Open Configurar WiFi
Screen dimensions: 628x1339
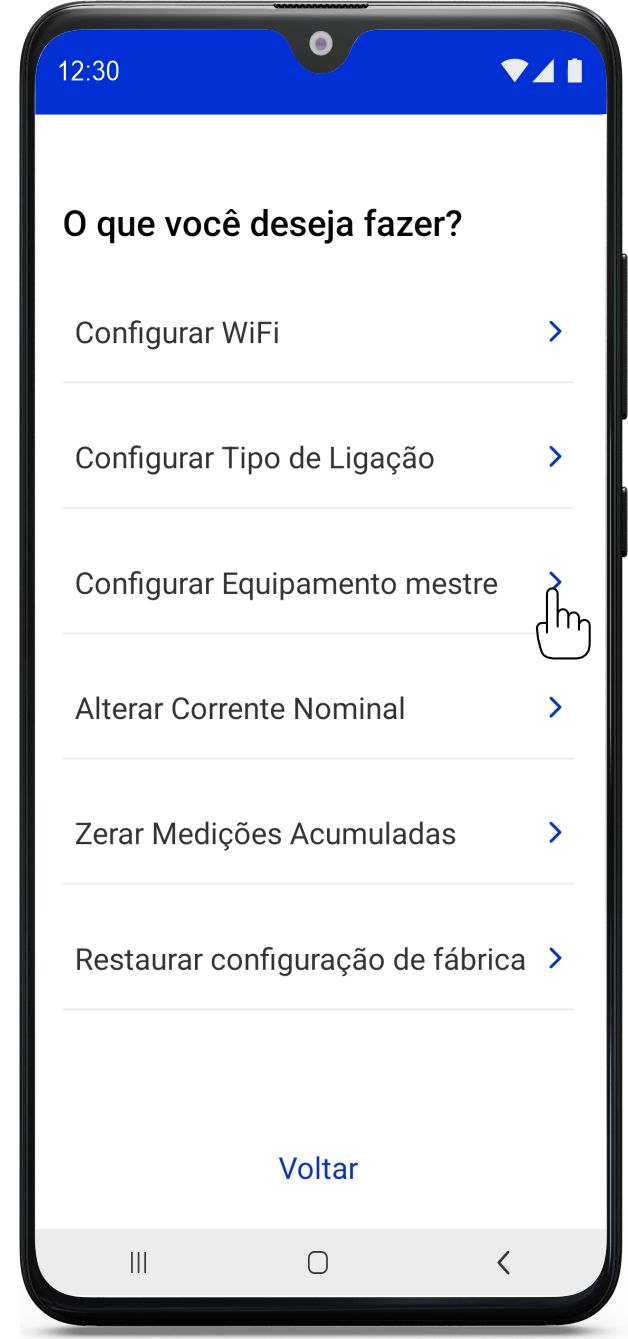318,332
